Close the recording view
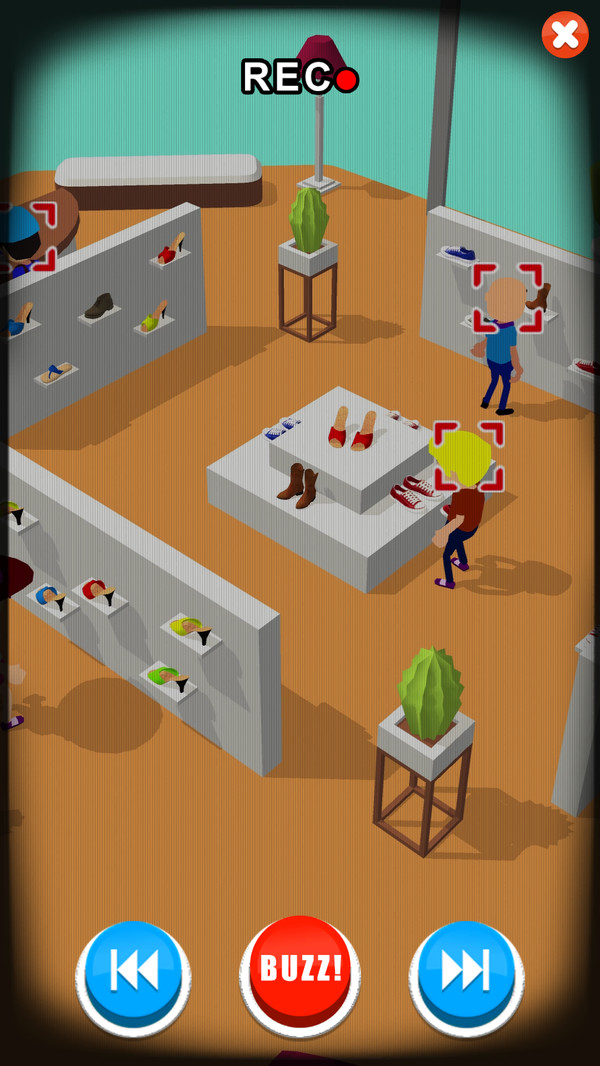 click(x=565, y=35)
